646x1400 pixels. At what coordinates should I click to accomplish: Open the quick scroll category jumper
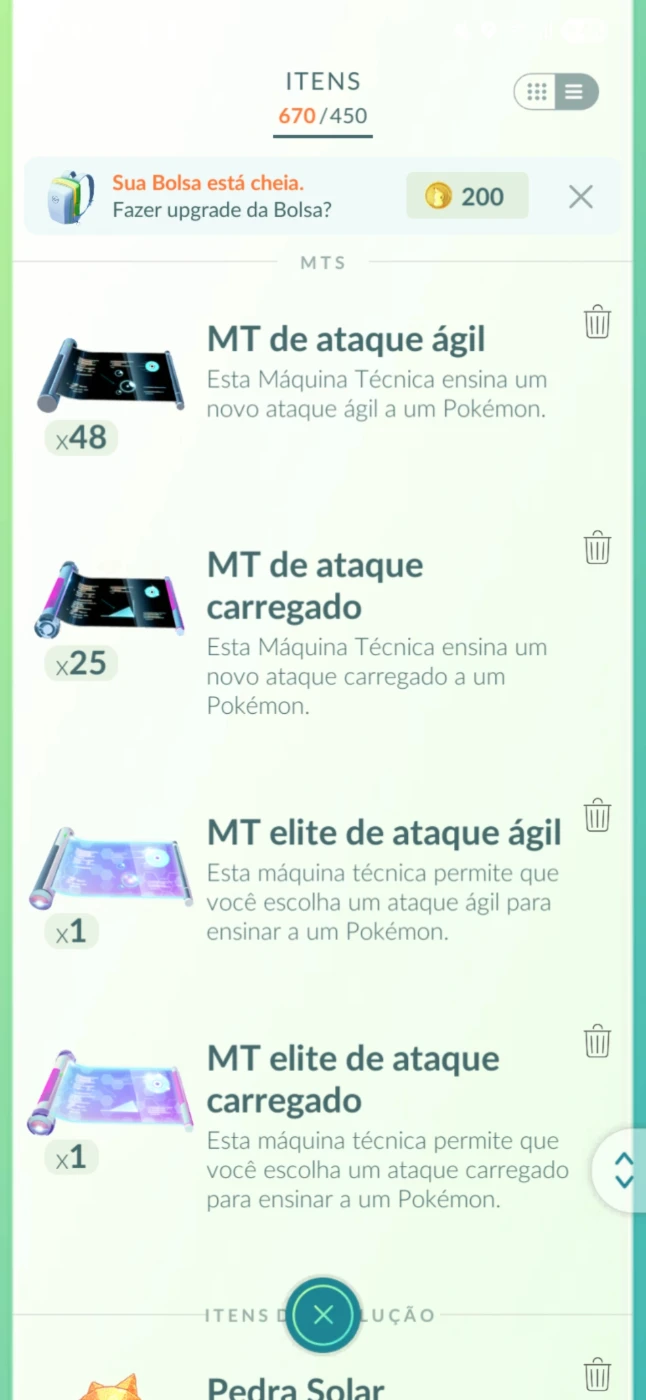[x=623, y=1170]
